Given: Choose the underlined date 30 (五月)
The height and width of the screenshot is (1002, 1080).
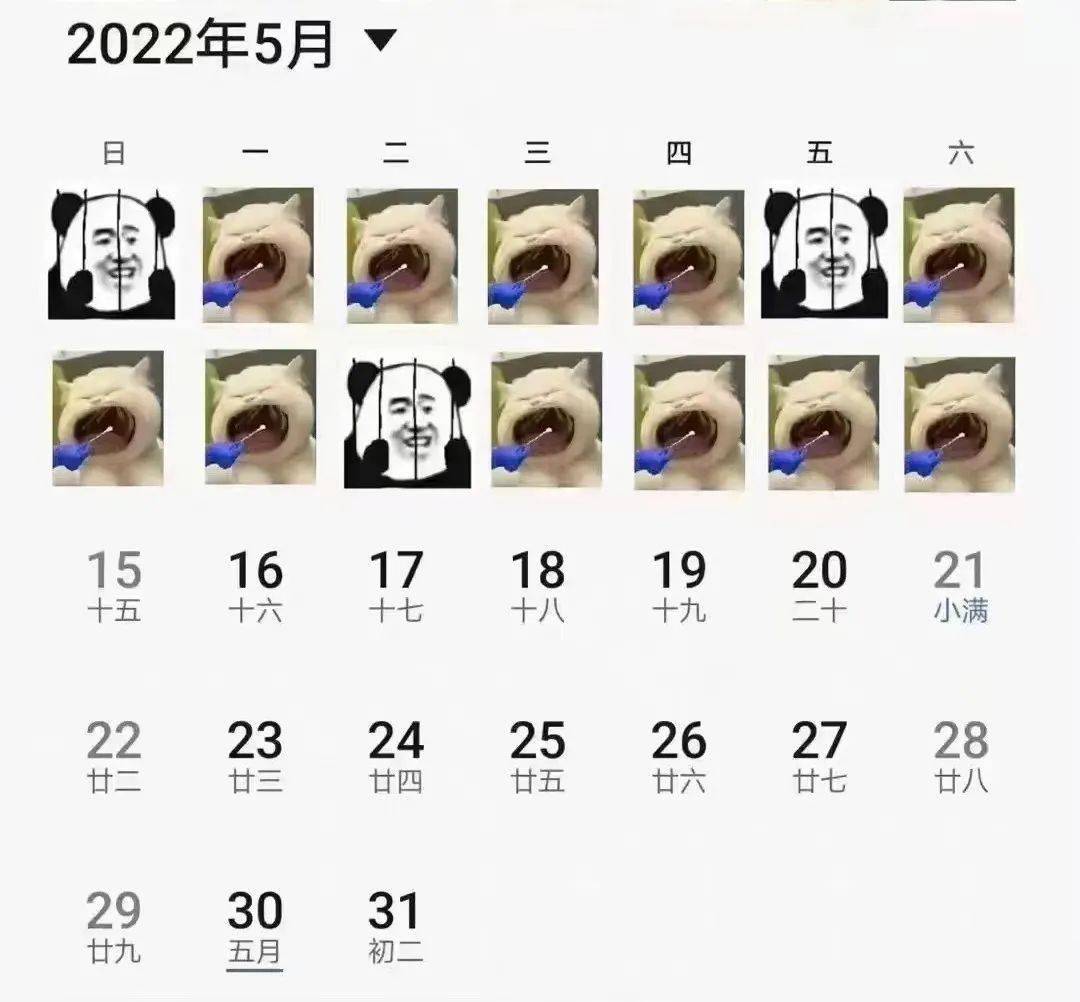Looking at the screenshot, I should coord(256,926).
